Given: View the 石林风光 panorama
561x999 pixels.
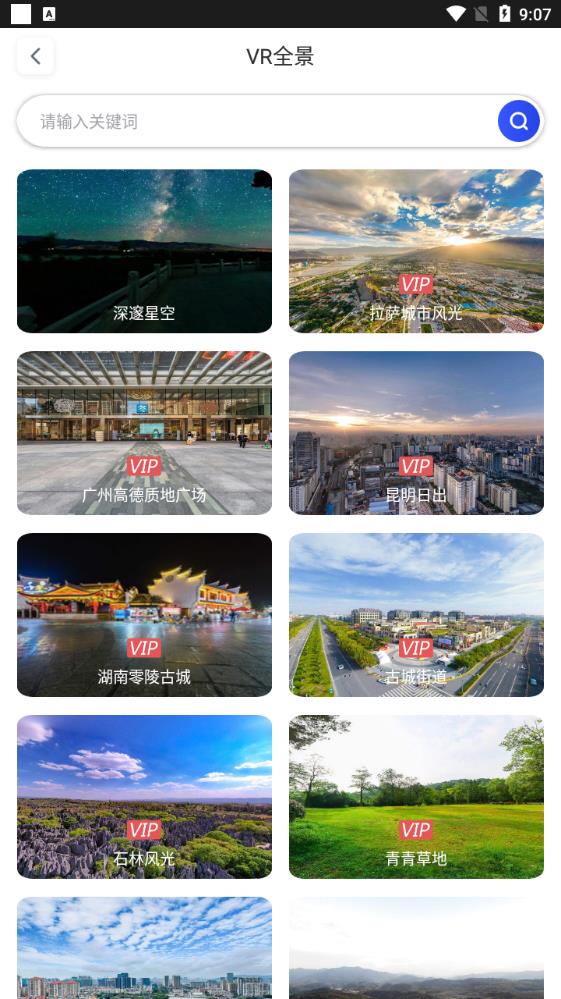Looking at the screenshot, I should point(145,796).
